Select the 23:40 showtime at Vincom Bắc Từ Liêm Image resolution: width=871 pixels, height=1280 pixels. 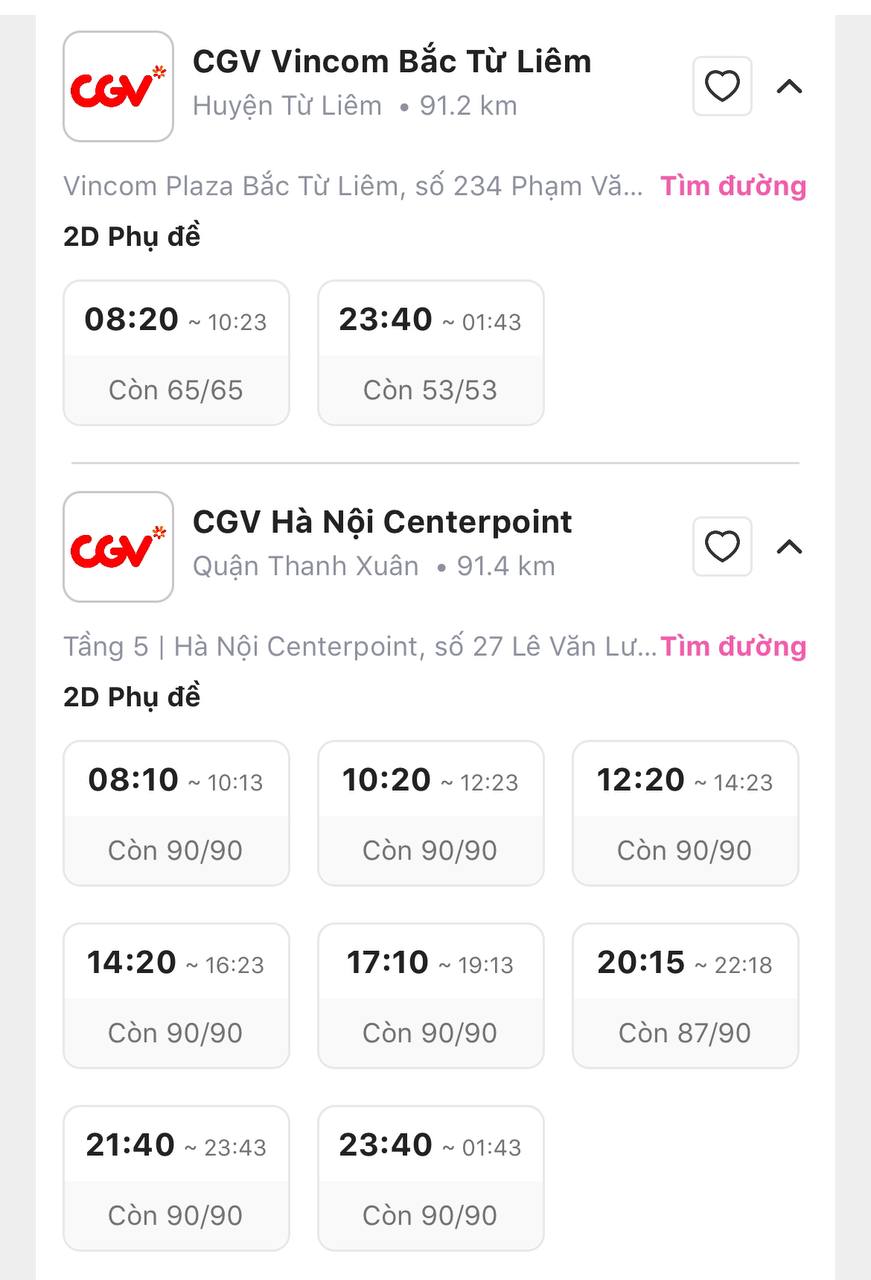coord(430,353)
